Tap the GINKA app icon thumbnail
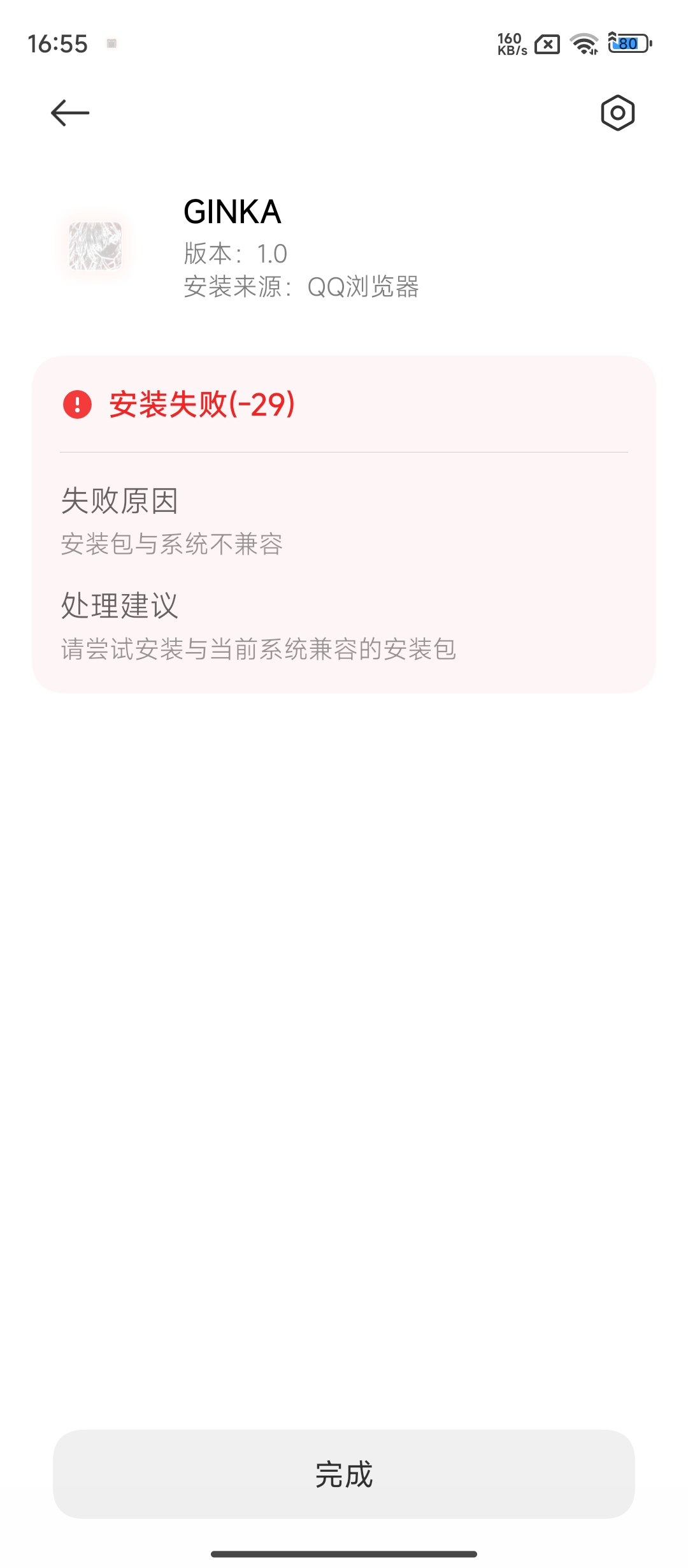This screenshot has height=1568, width=688. click(96, 247)
